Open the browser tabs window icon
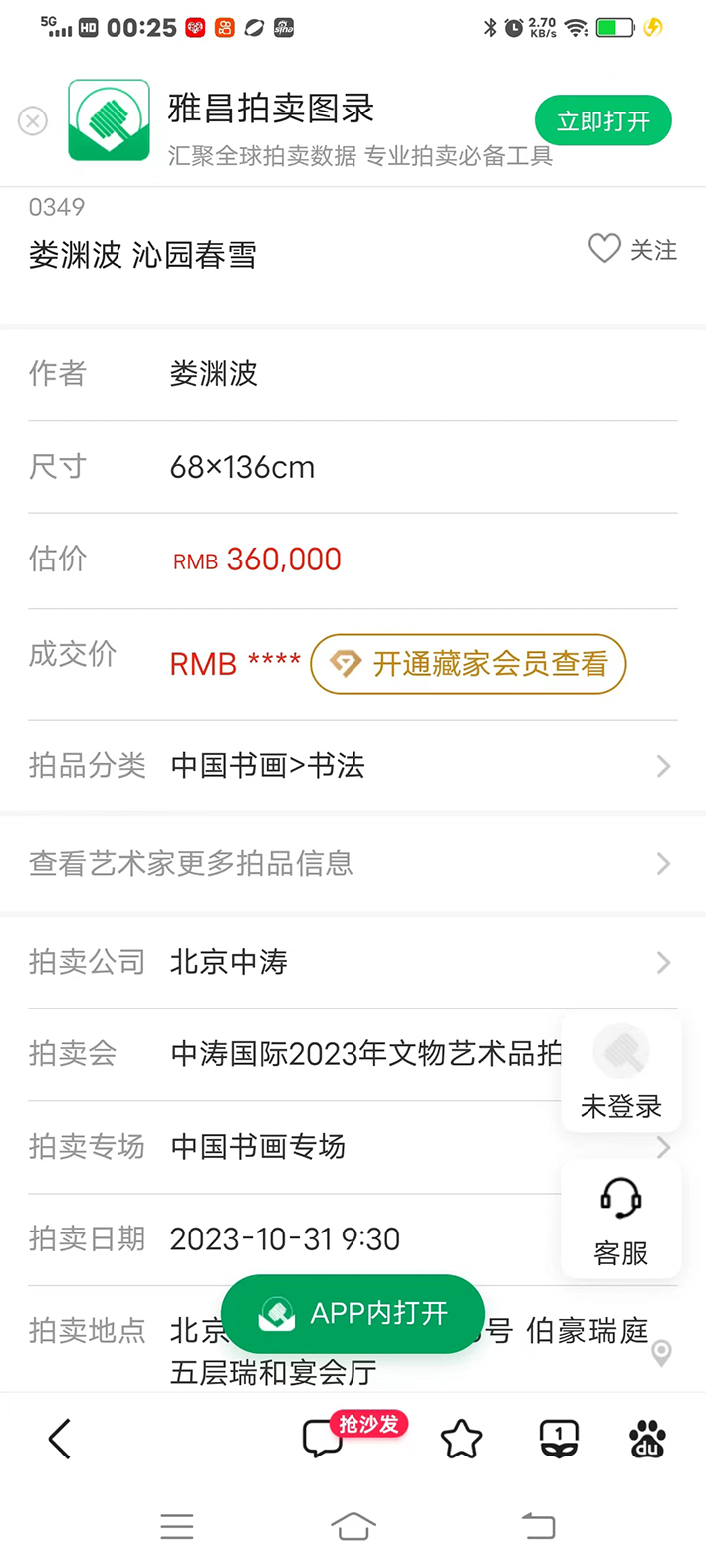Viewport: 706px width, 1568px height. (x=559, y=1440)
